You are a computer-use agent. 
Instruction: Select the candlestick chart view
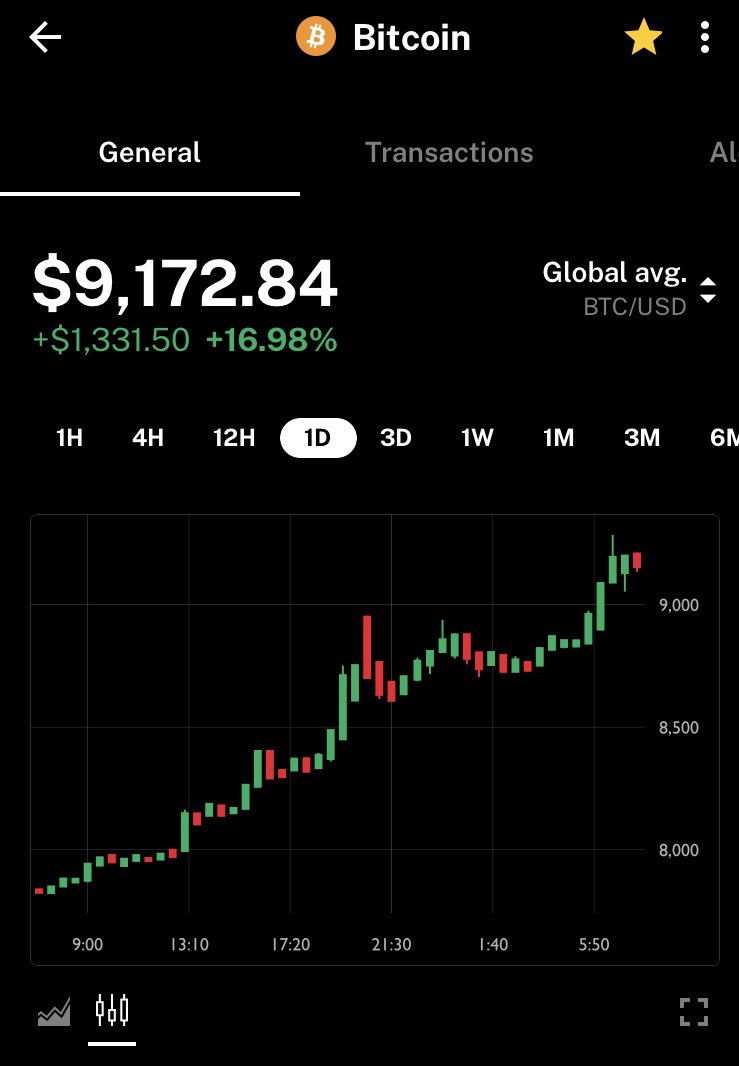coord(112,1010)
